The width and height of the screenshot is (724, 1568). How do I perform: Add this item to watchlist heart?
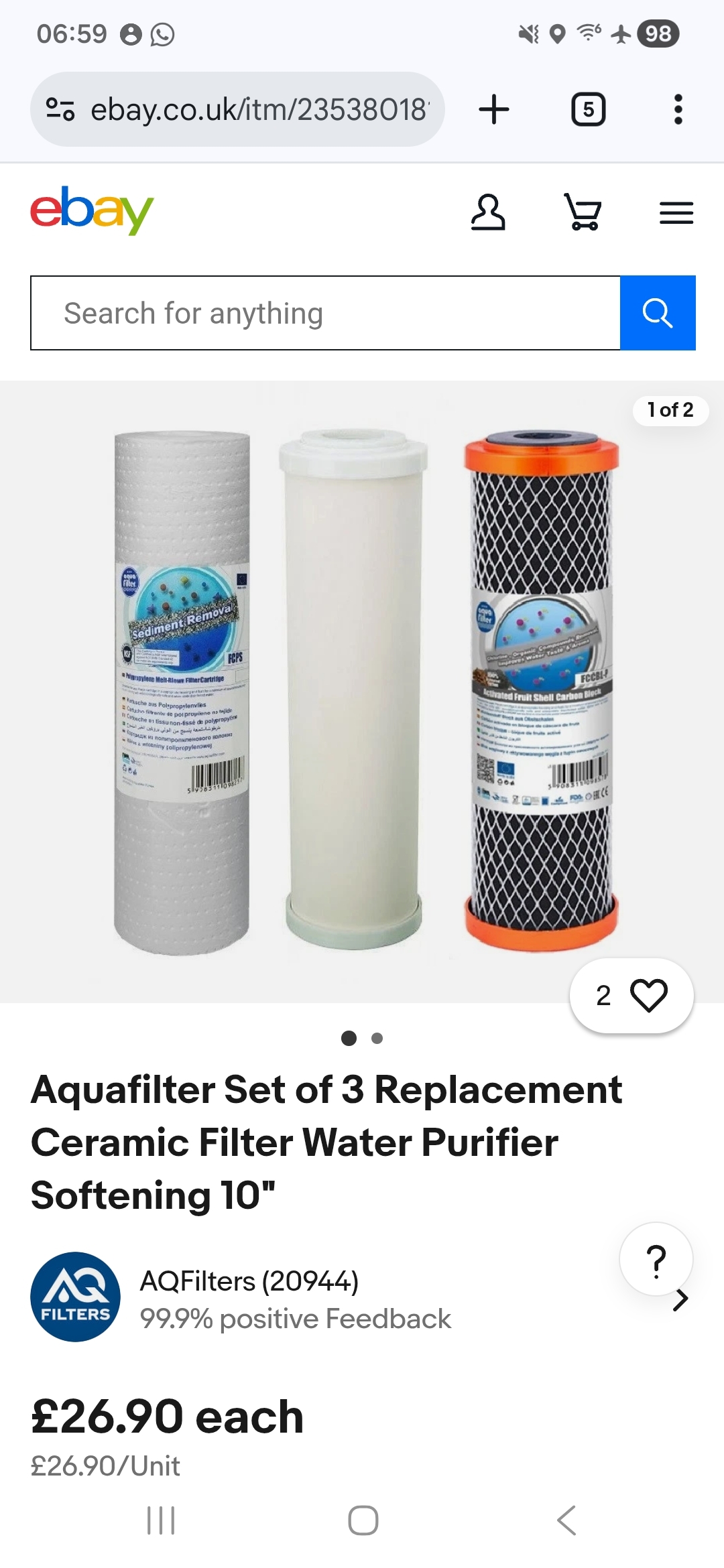pyautogui.click(x=648, y=995)
